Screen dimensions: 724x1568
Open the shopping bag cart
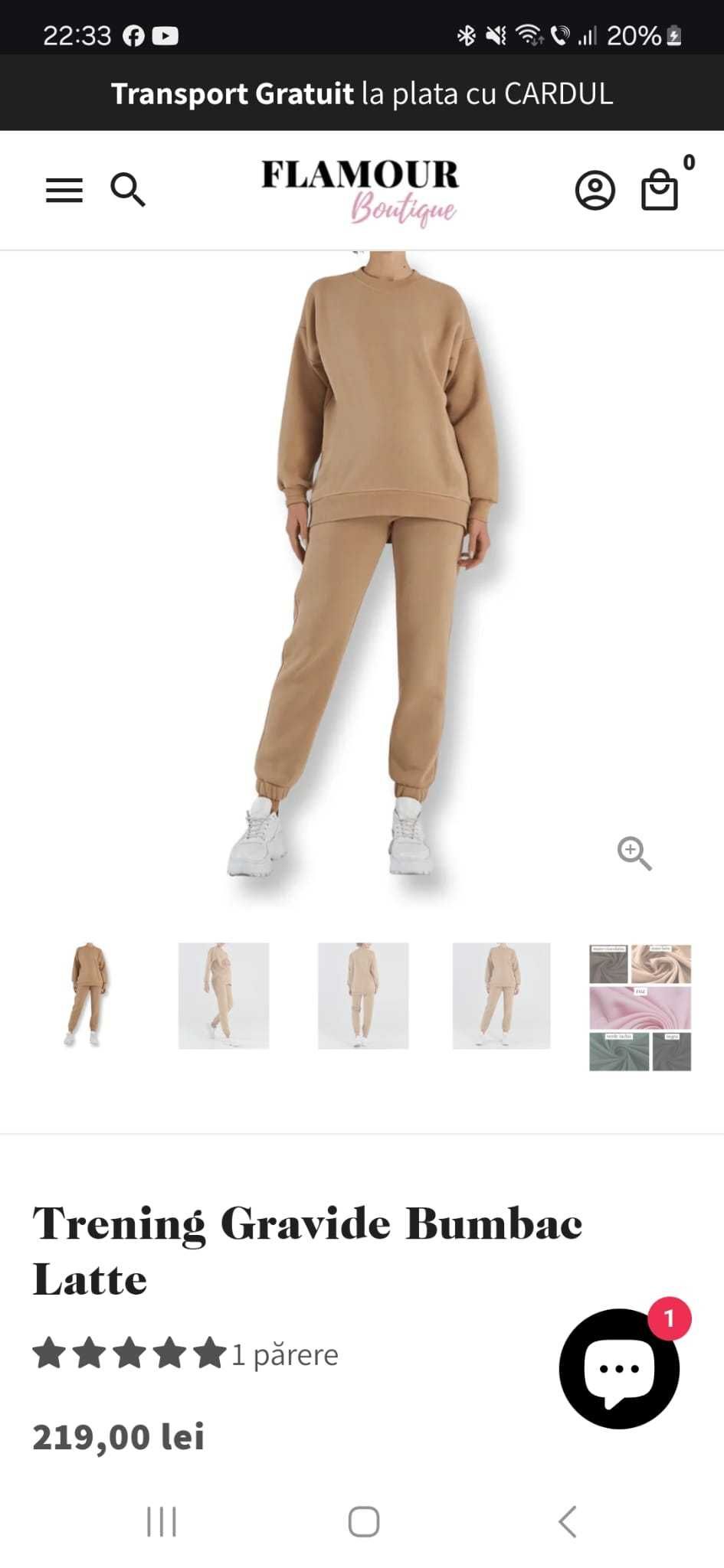(x=660, y=190)
